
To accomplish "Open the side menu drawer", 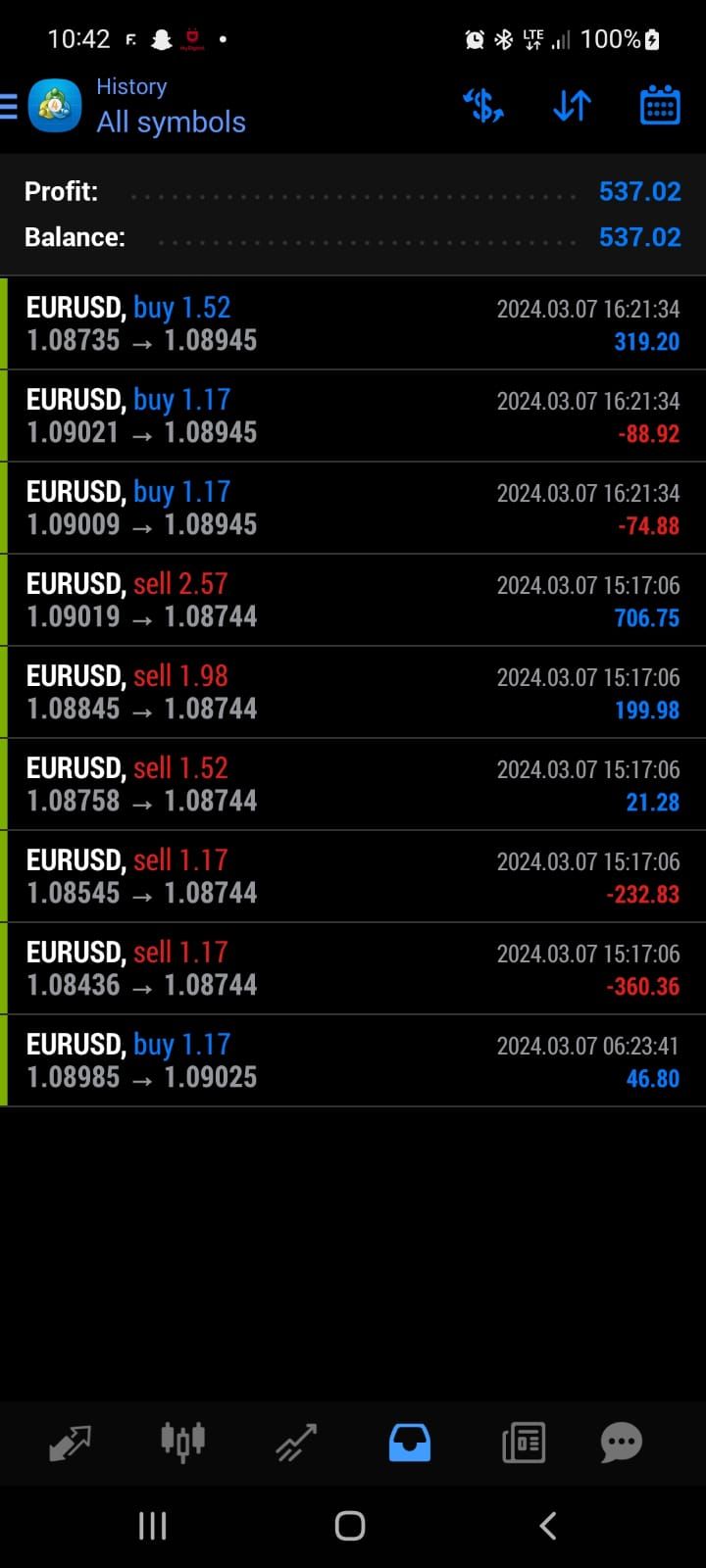I will pos(10,106).
